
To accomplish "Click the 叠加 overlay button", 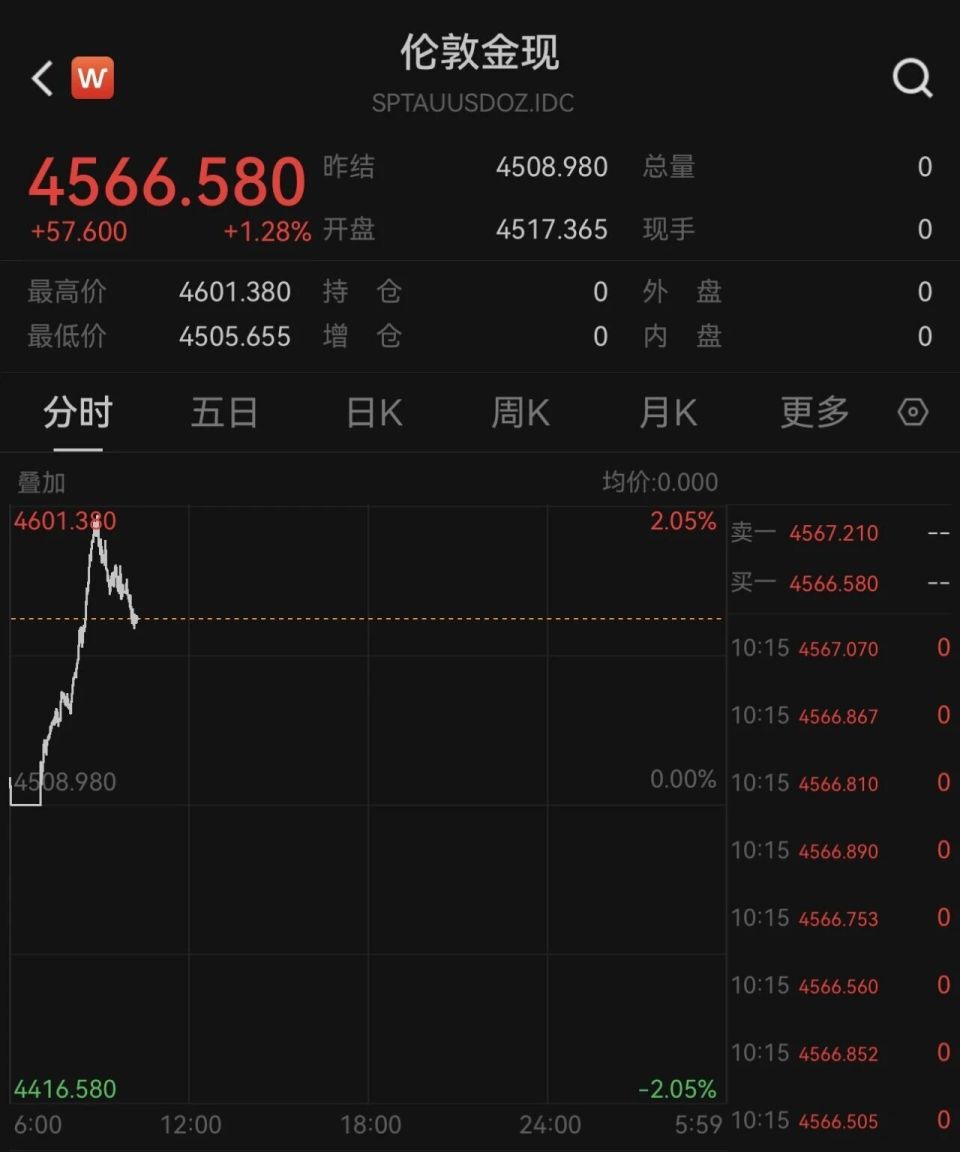I will (40, 483).
